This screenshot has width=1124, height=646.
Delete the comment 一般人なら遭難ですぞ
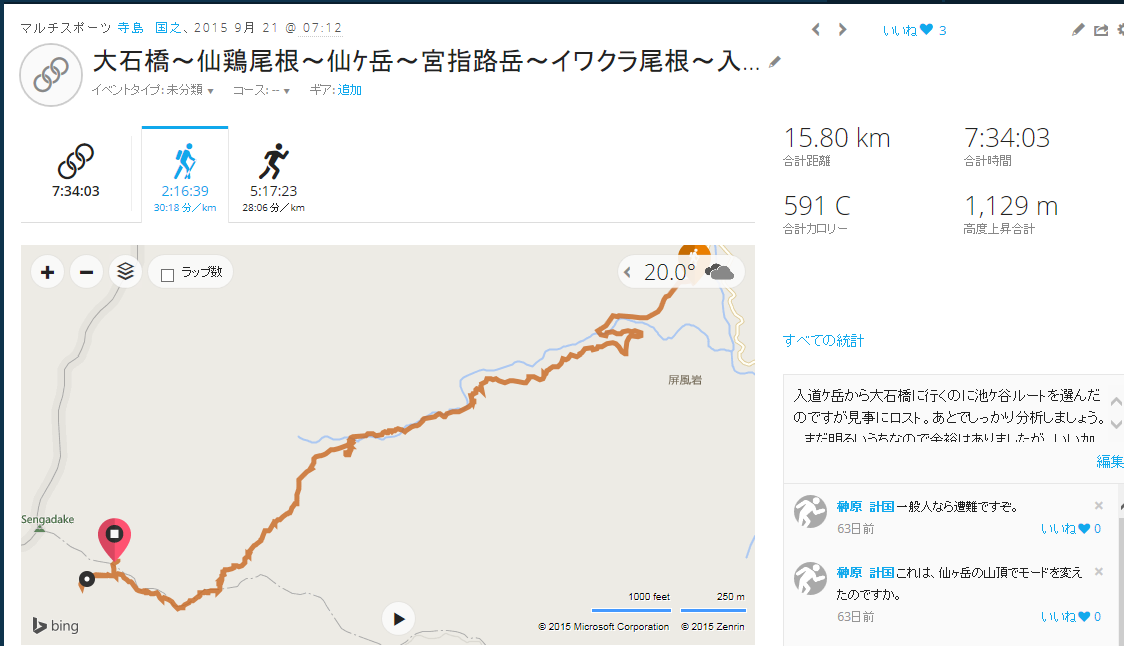point(1099,506)
